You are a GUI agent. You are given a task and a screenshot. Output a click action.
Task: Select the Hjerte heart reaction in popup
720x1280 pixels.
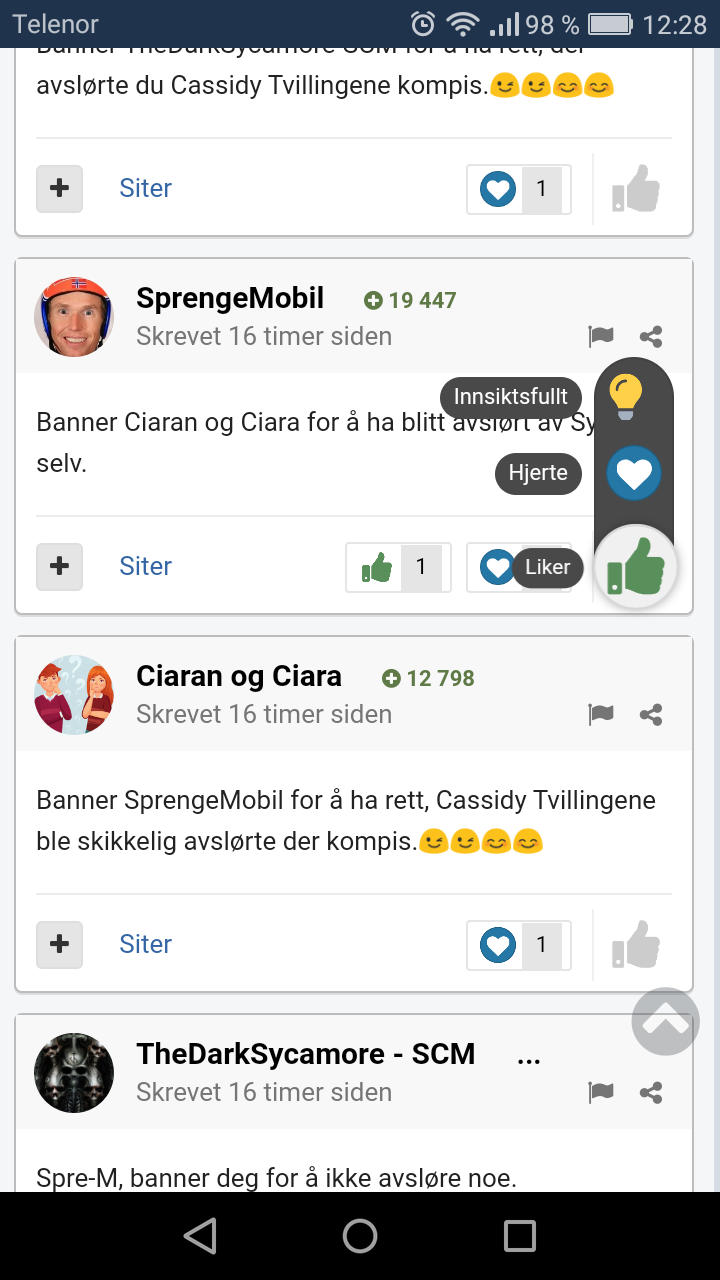coord(634,473)
